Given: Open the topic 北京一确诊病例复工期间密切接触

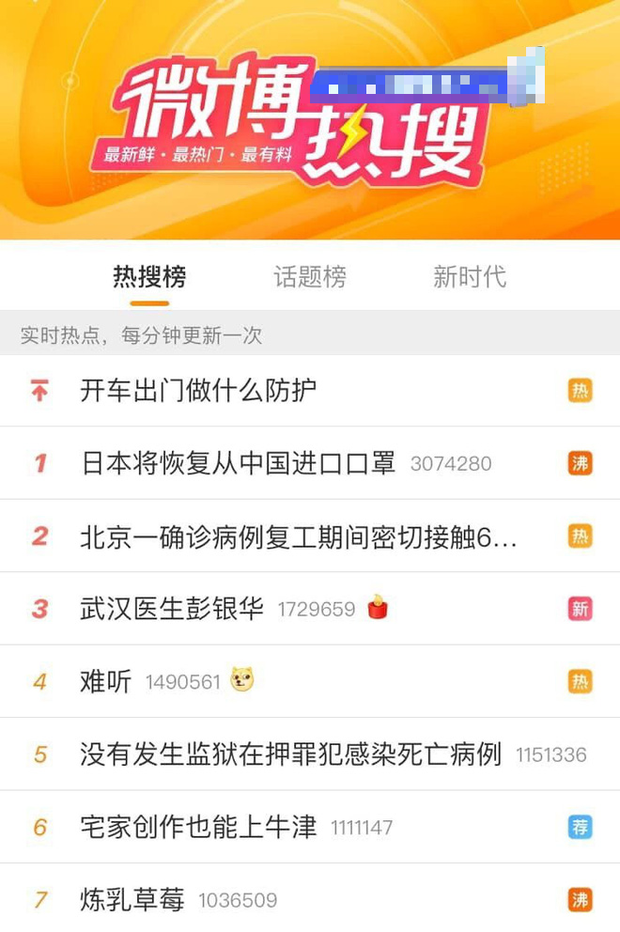Looking at the screenshot, I should pos(298,536).
